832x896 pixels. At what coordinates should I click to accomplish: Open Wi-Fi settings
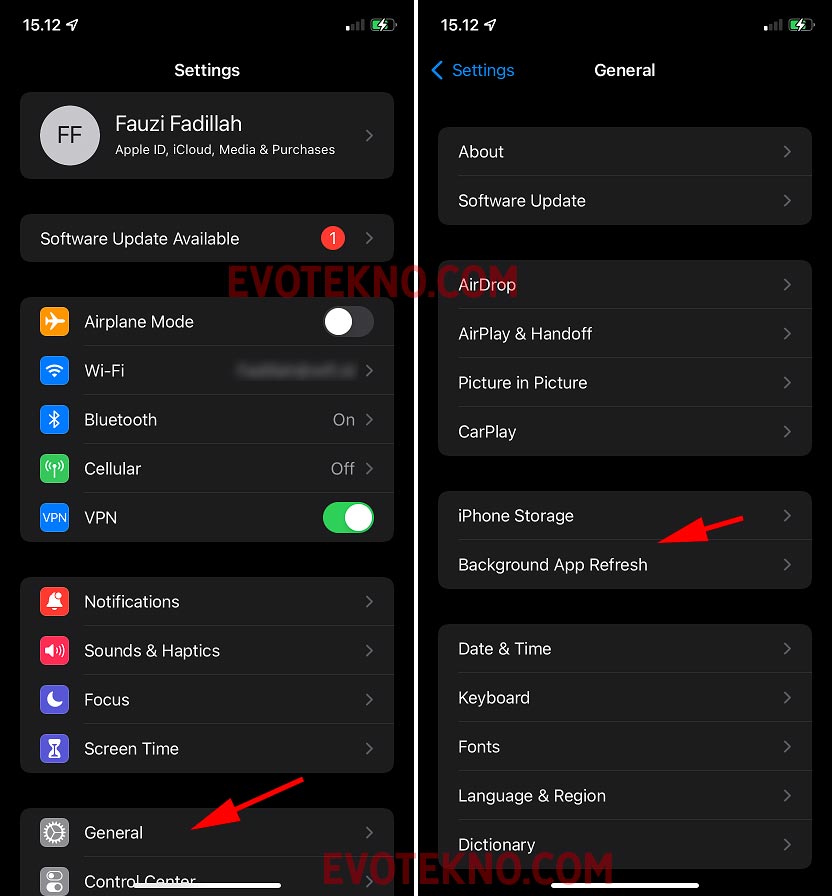coord(207,370)
